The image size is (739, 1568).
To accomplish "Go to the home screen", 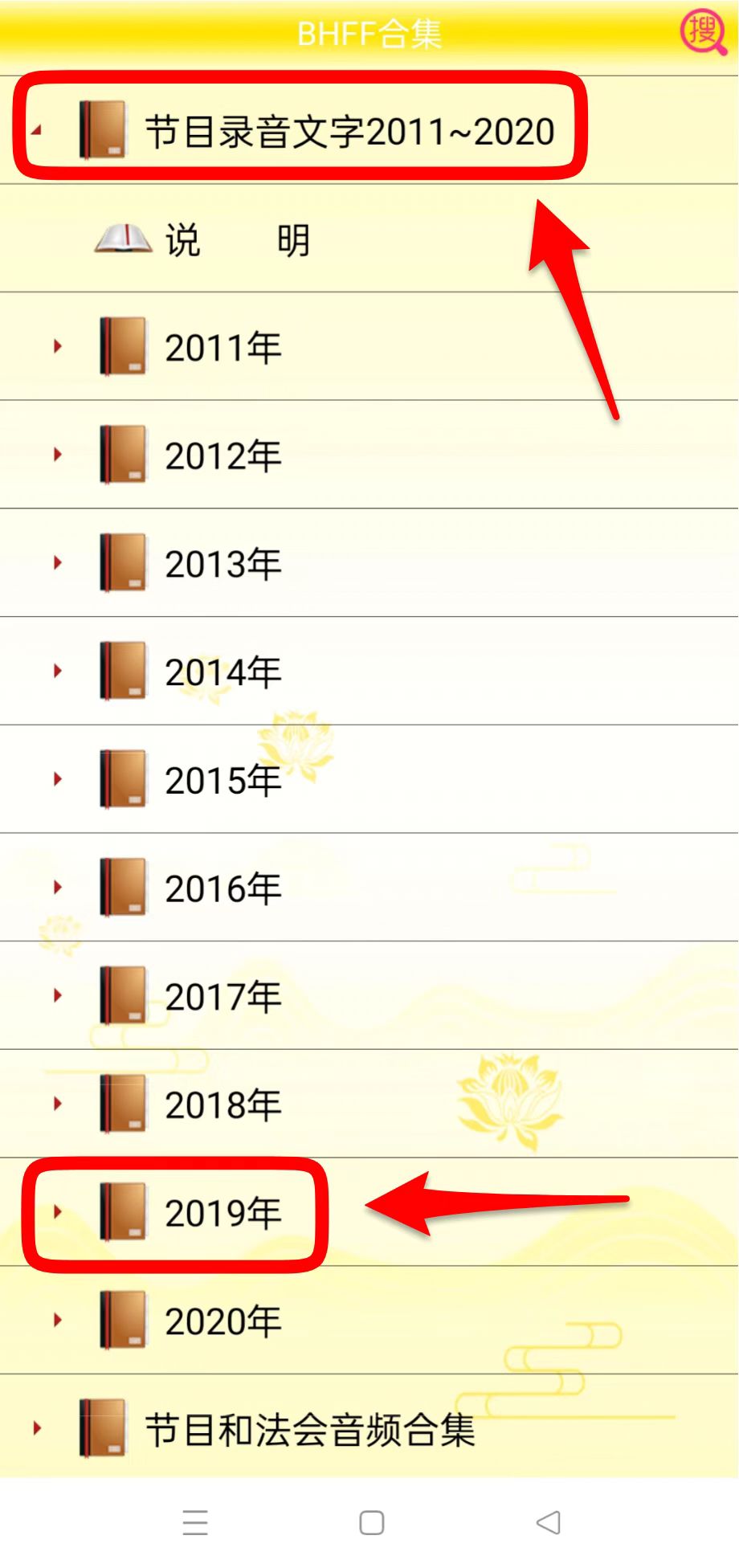I will pos(371,1522).
